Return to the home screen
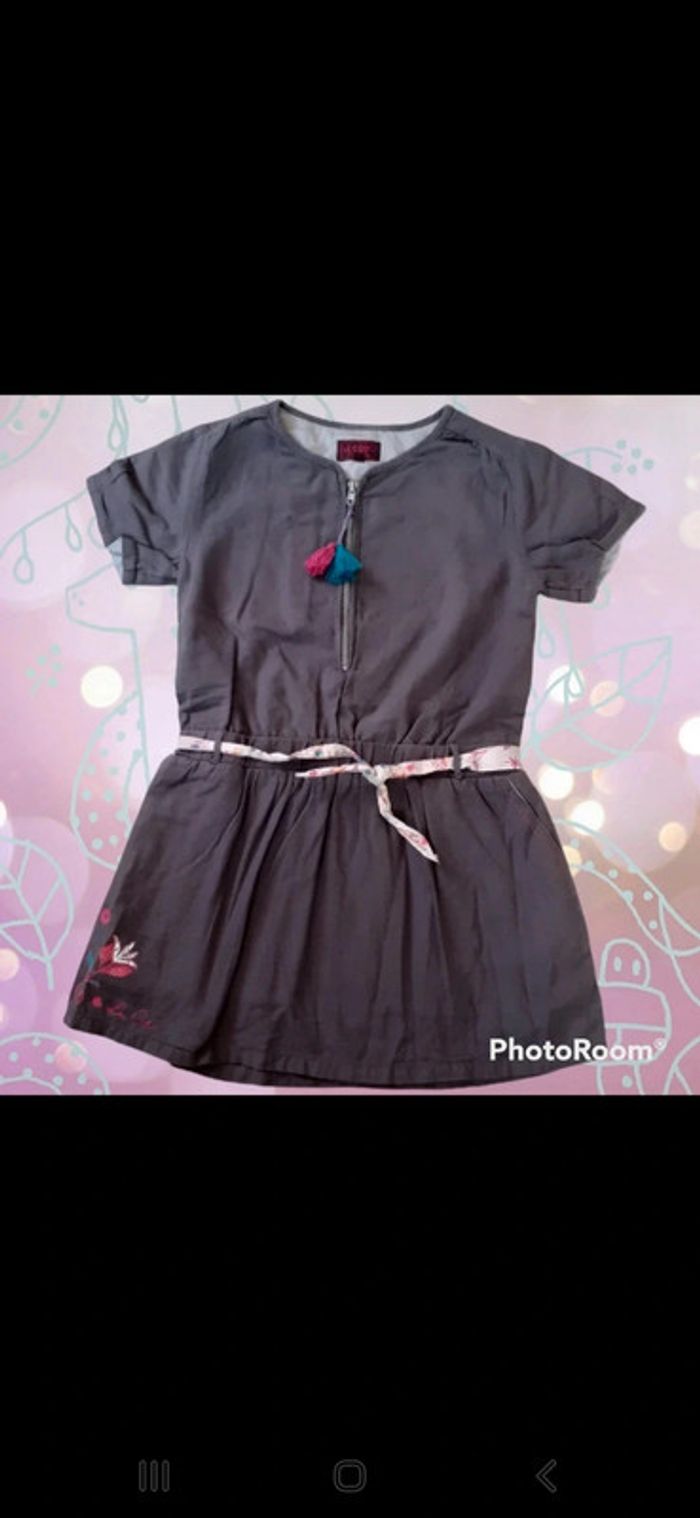This screenshot has height=1518, width=700. click(350, 1475)
